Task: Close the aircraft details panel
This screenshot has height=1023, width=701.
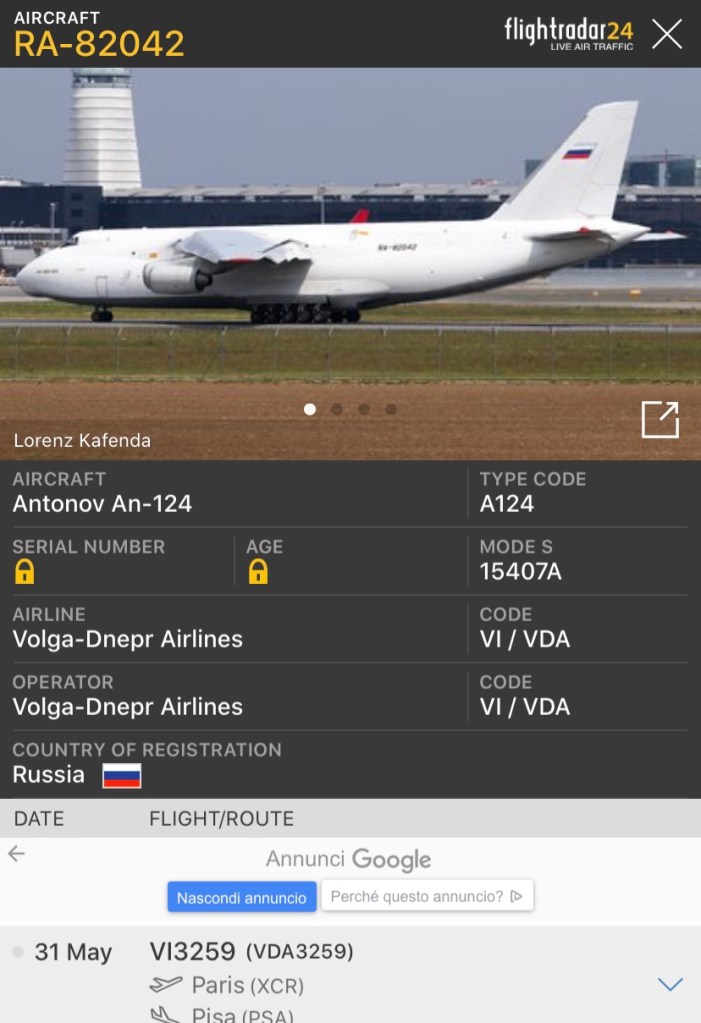Action: (666, 34)
